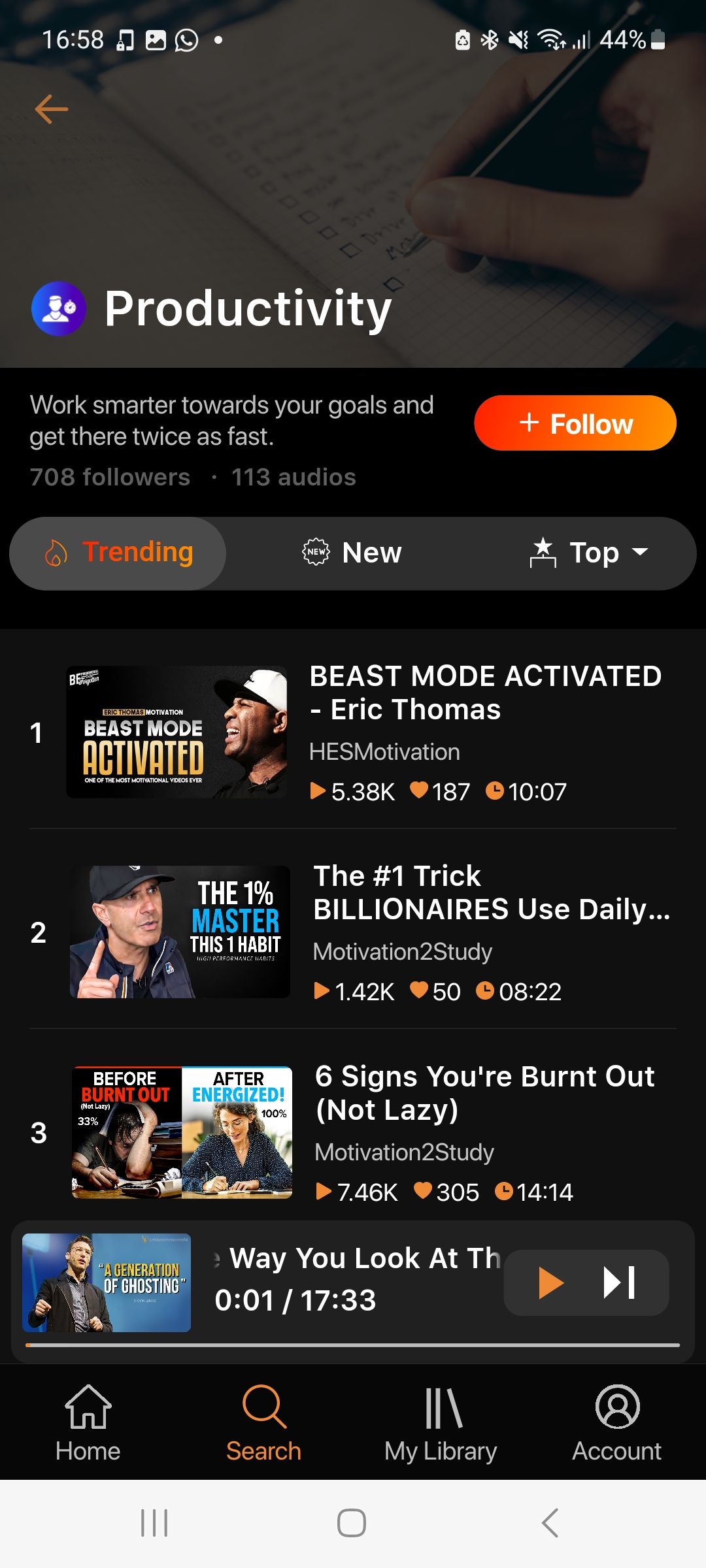Go to the Home tab

coord(88,1424)
